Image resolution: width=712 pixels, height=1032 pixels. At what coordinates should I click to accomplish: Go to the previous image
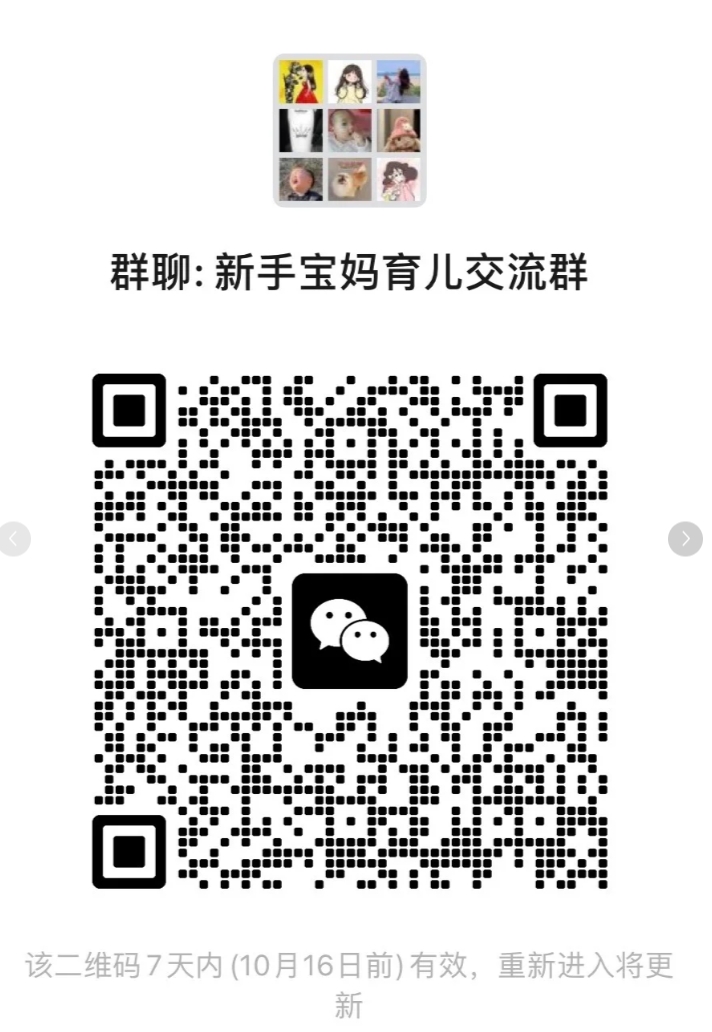[x=13, y=539]
